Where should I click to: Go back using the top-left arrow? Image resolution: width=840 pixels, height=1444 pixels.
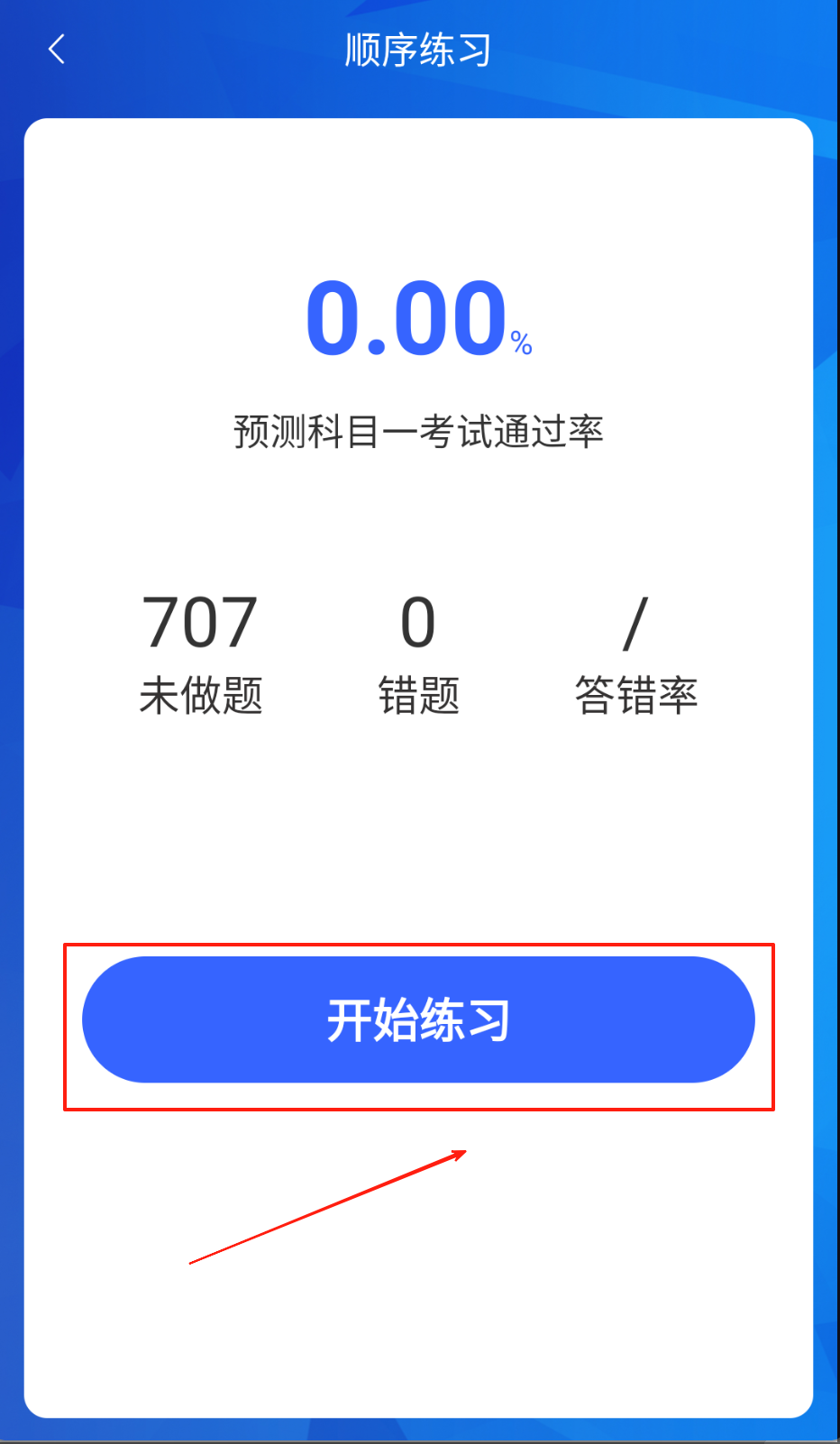point(57,49)
